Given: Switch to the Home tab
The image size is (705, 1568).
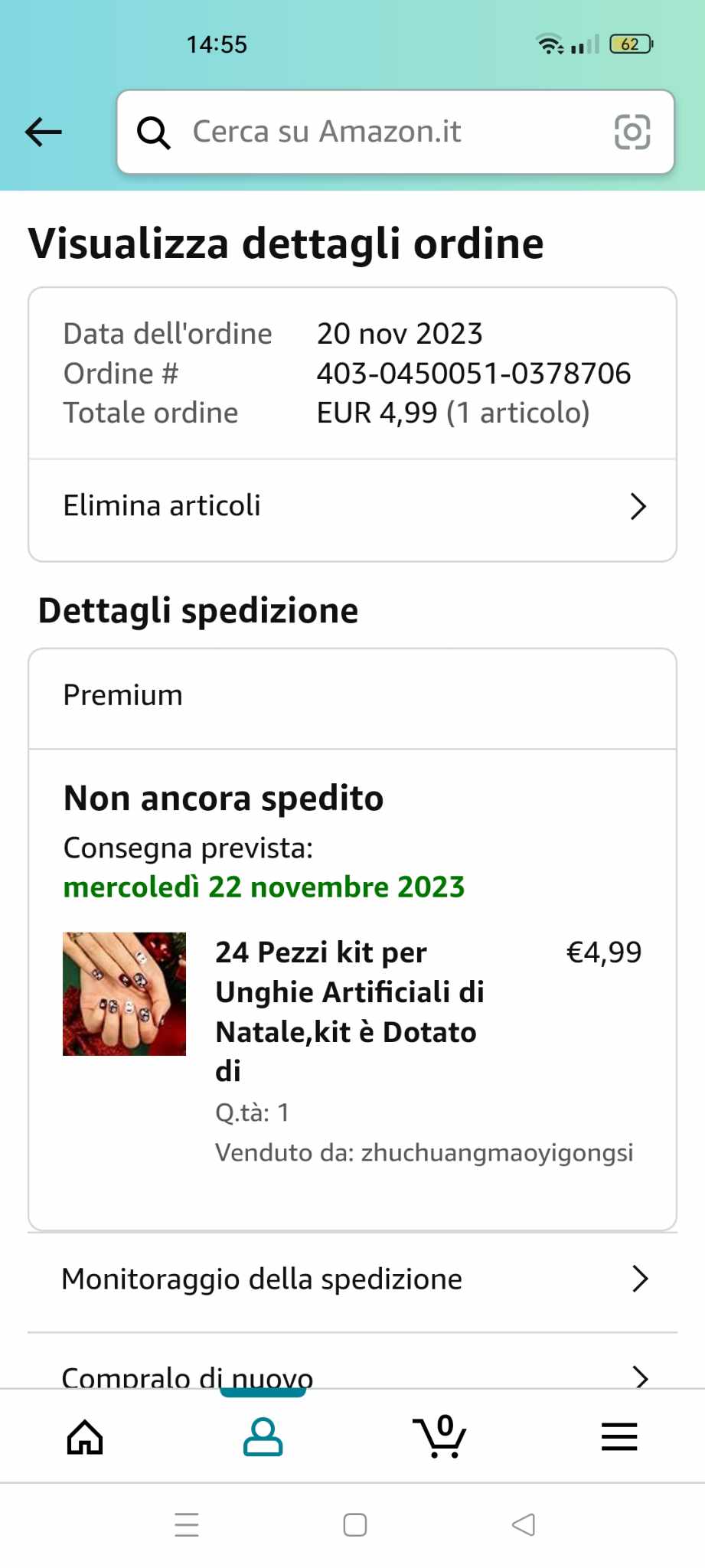Looking at the screenshot, I should (x=85, y=1437).
